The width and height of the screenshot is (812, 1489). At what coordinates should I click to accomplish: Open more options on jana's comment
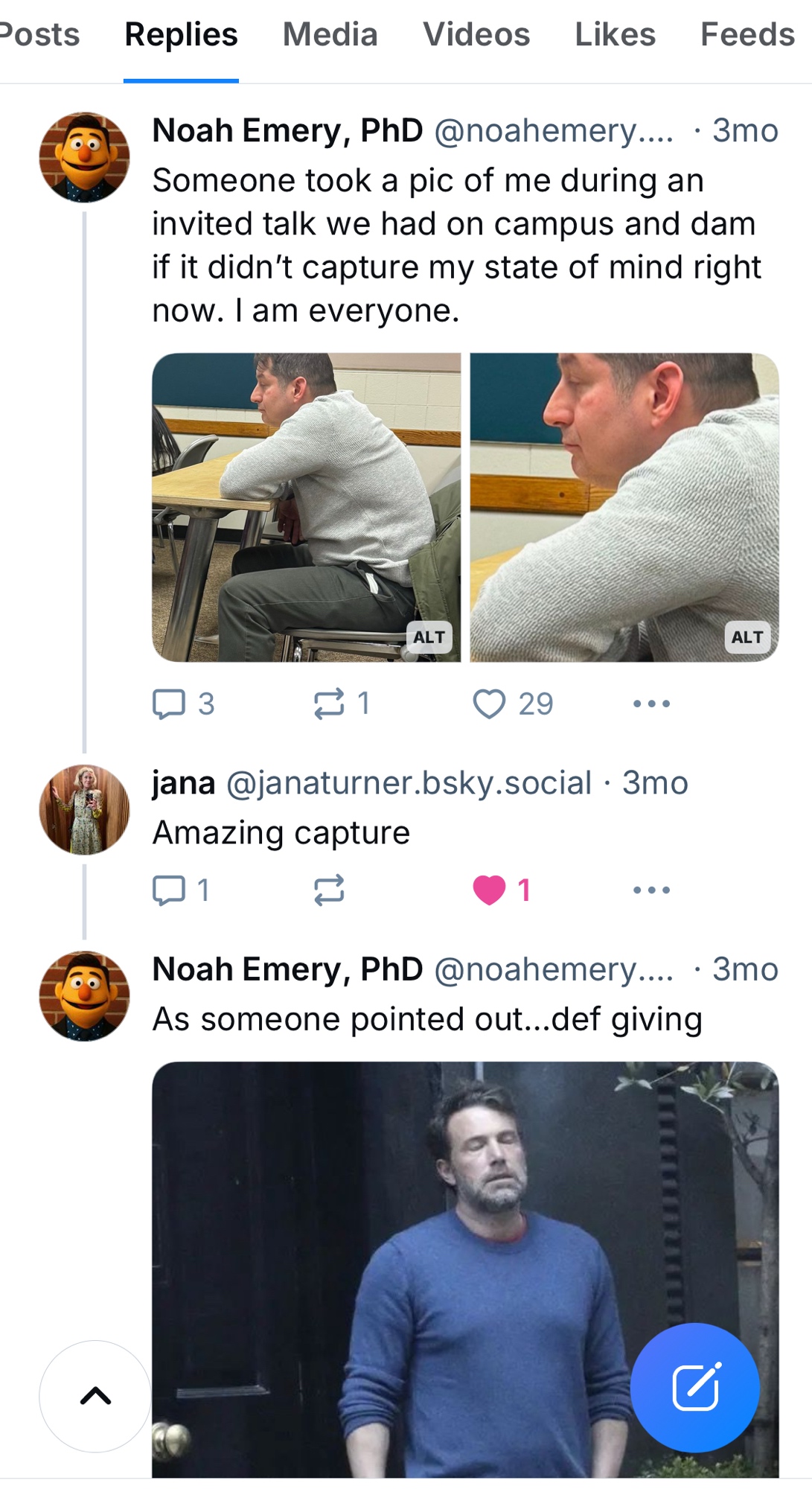[651, 890]
